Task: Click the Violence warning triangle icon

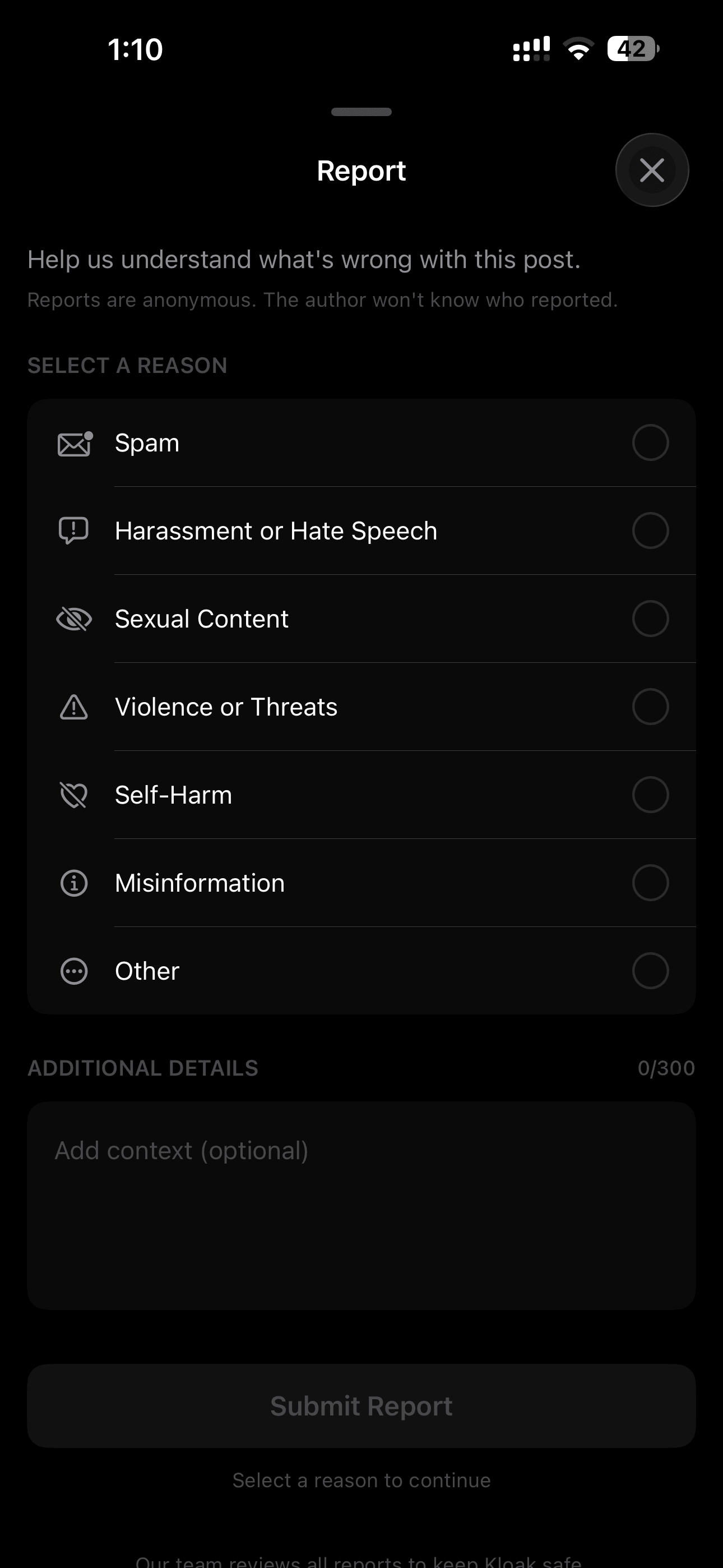Action: click(73, 706)
